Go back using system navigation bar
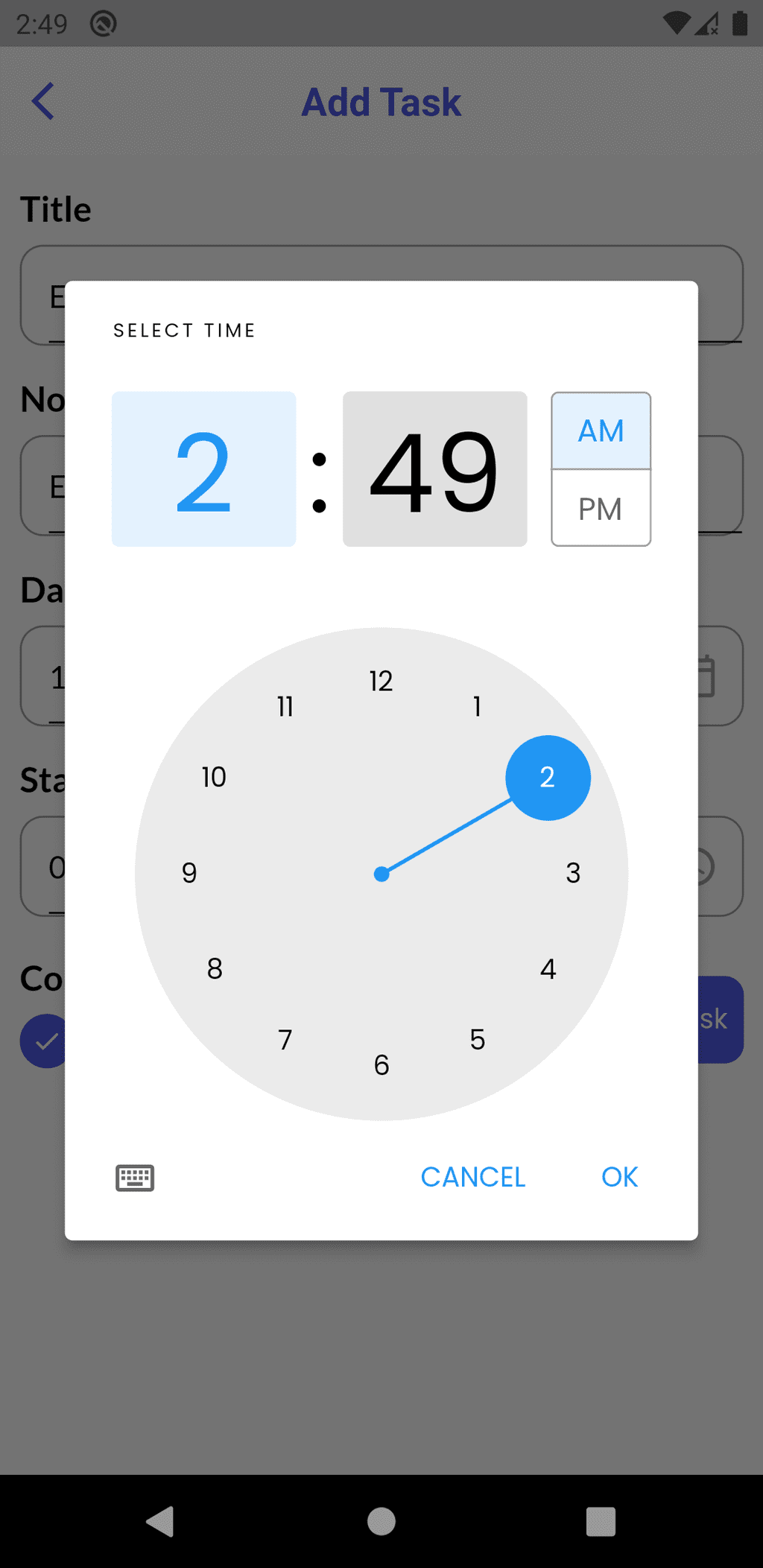763x1568 pixels. coord(159,1521)
